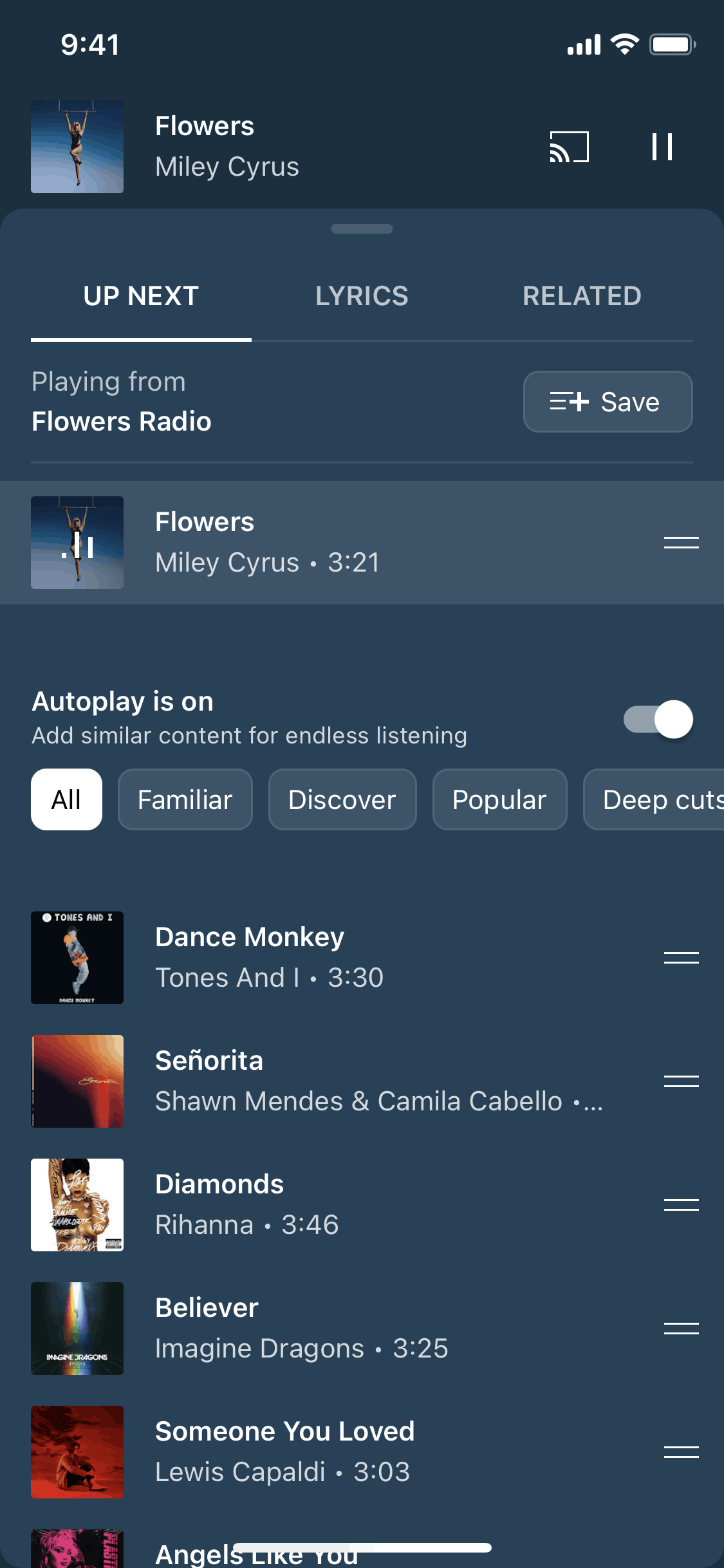Choose the Discover chip
The height and width of the screenshot is (1568, 724).
(x=342, y=799)
